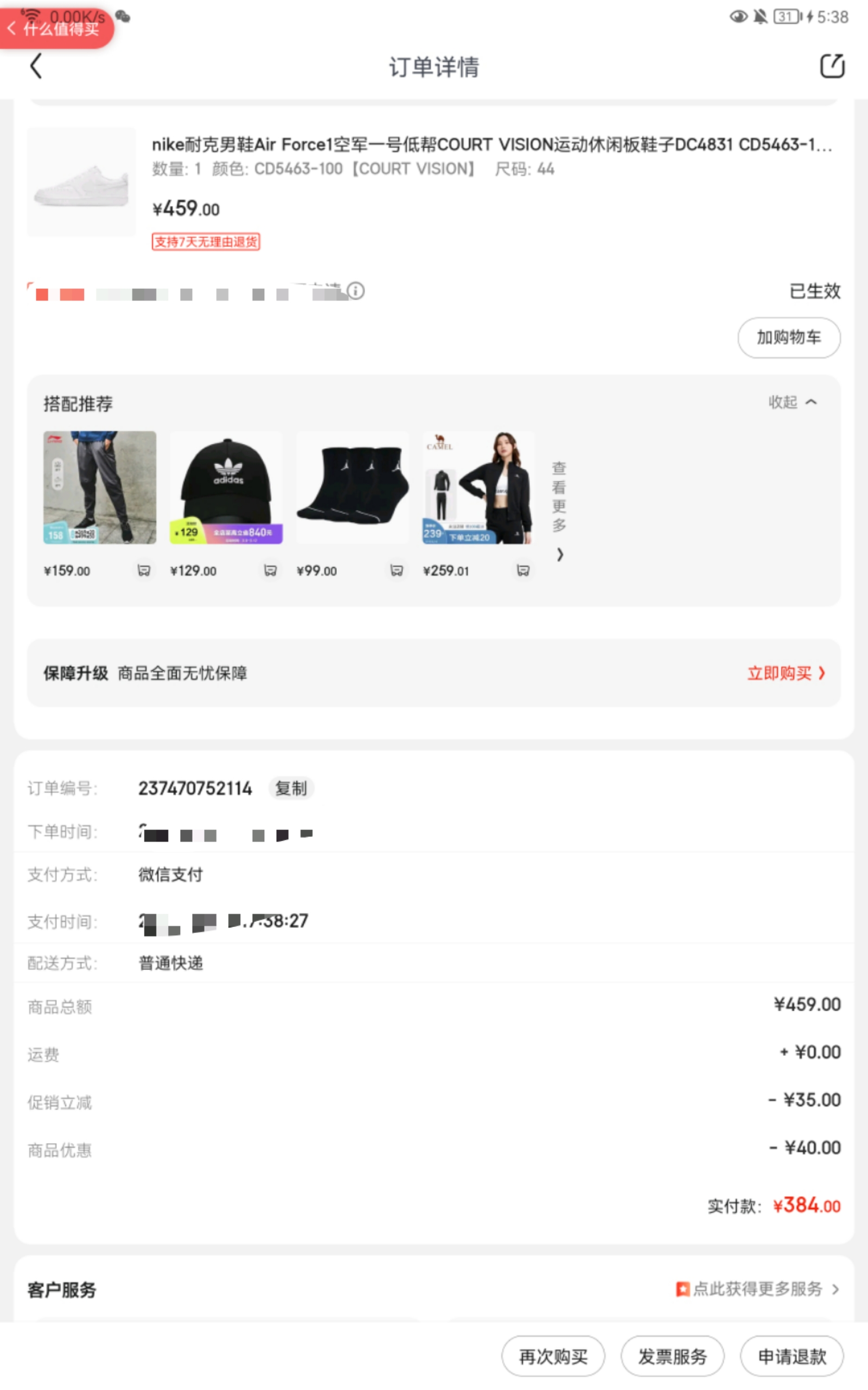Open the ¥99.00 black socks item

click(x=352, y=487)
